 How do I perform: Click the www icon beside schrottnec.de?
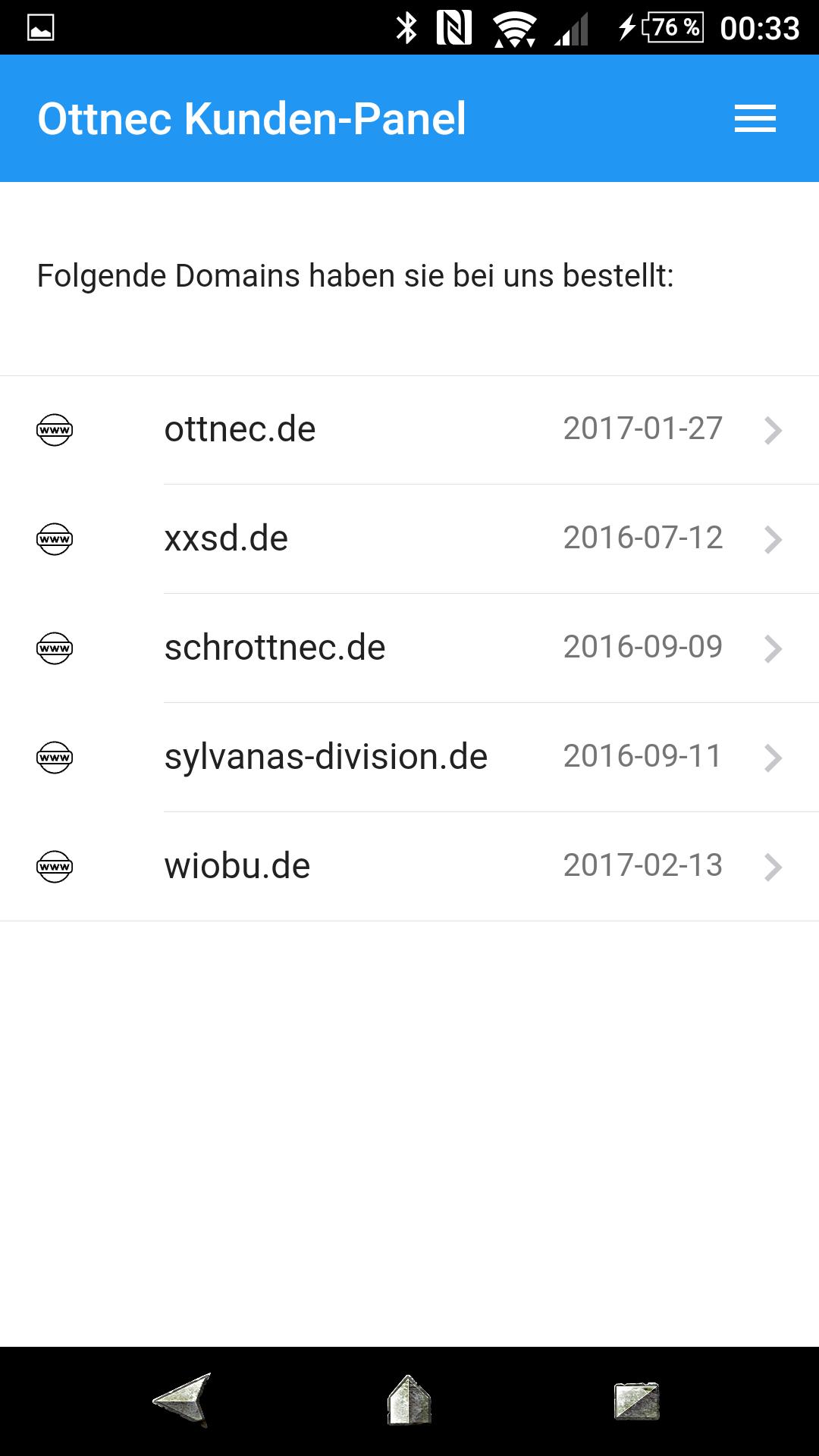[55, 648]
